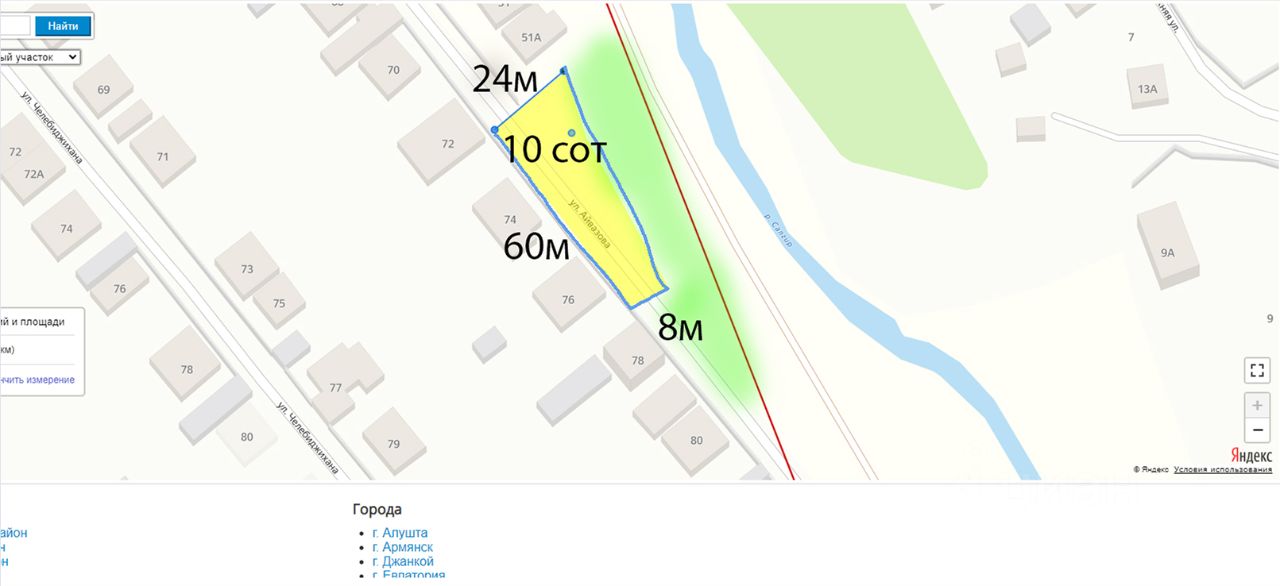1280x586 pixels.
Task: Zoom out the map with minus
Action: point(1257,431)
